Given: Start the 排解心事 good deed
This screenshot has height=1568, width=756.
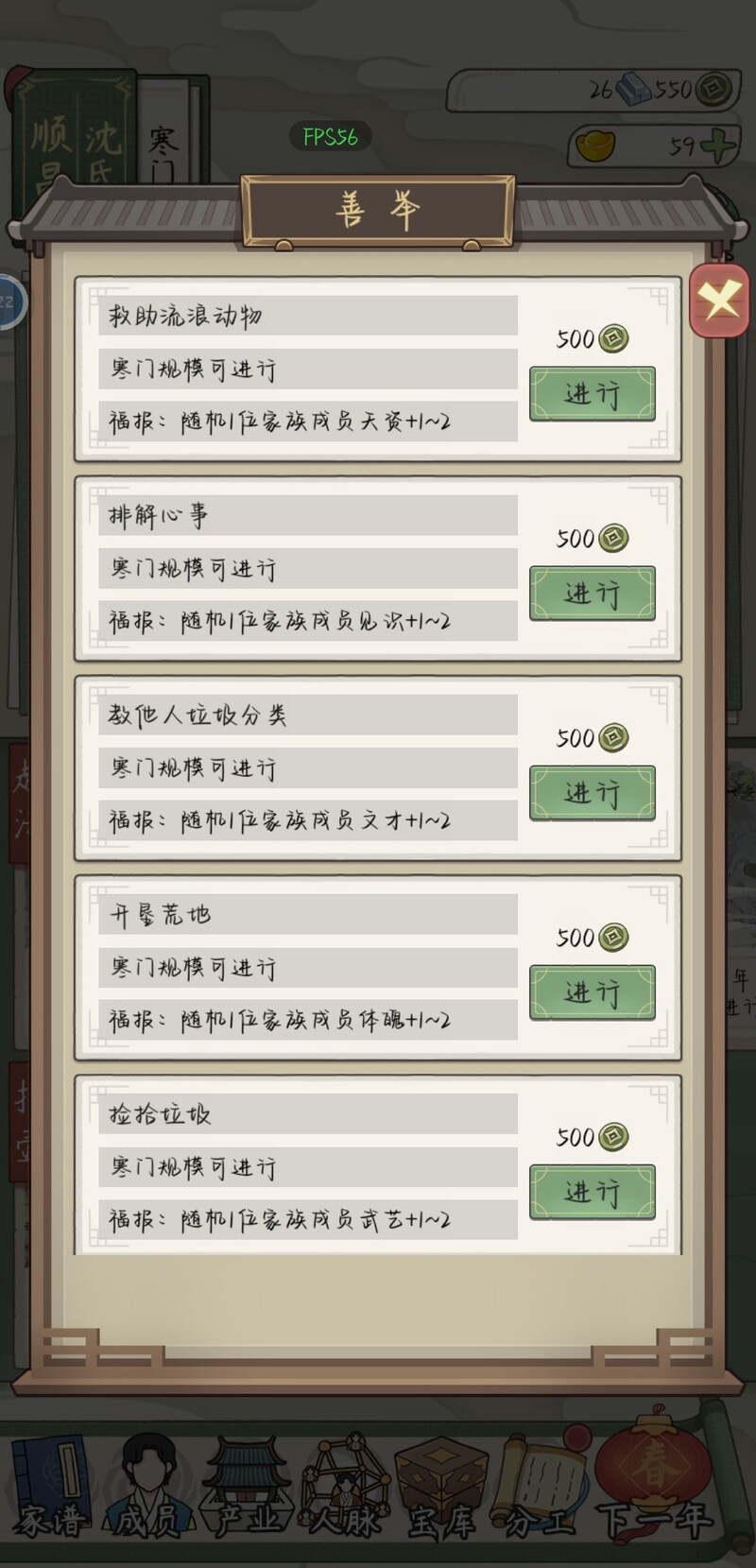Looking at the screenshot, I should pyautogui.click(x=592, y=593).
